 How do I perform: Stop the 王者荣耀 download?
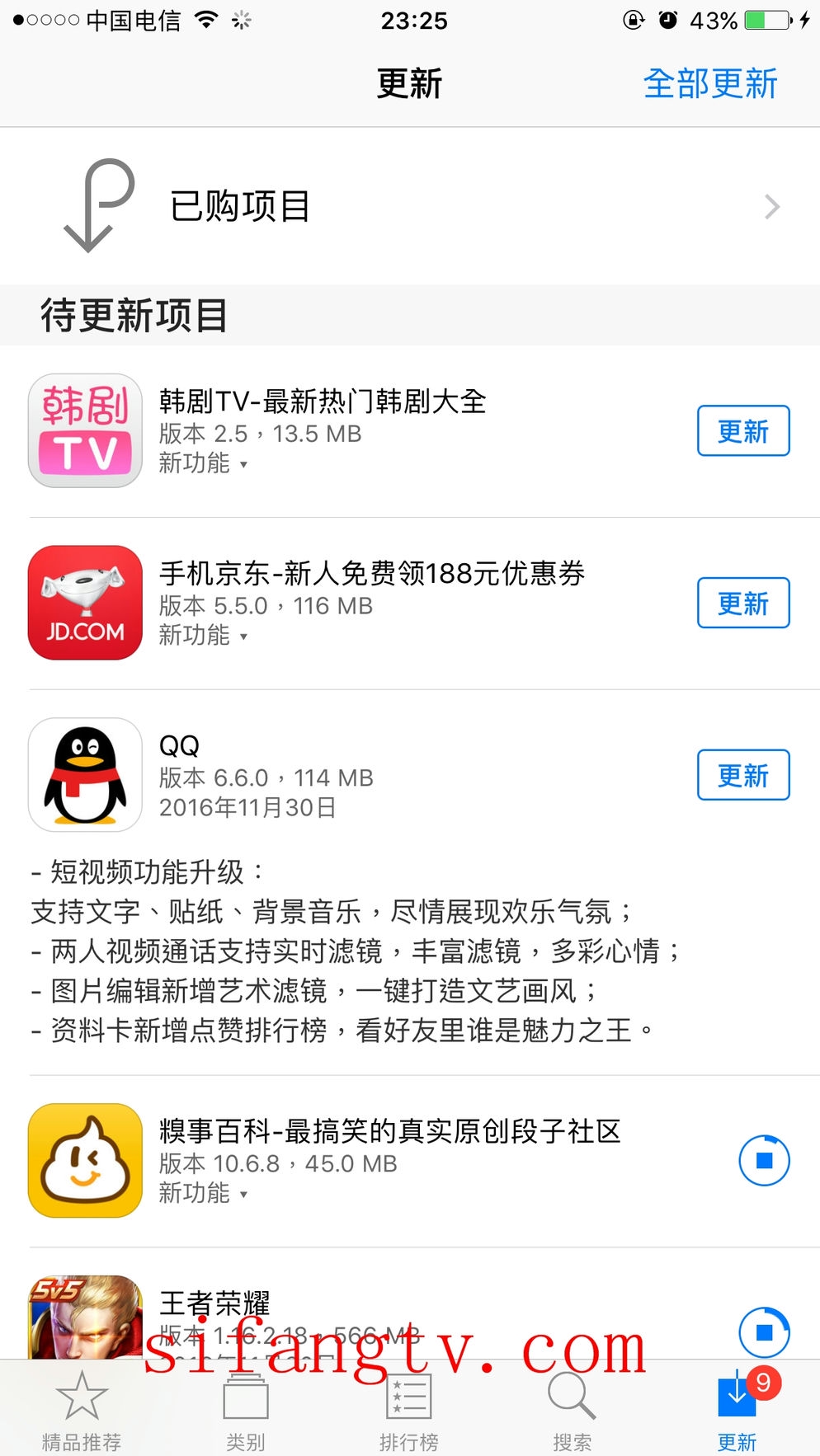pos(764,1332)
